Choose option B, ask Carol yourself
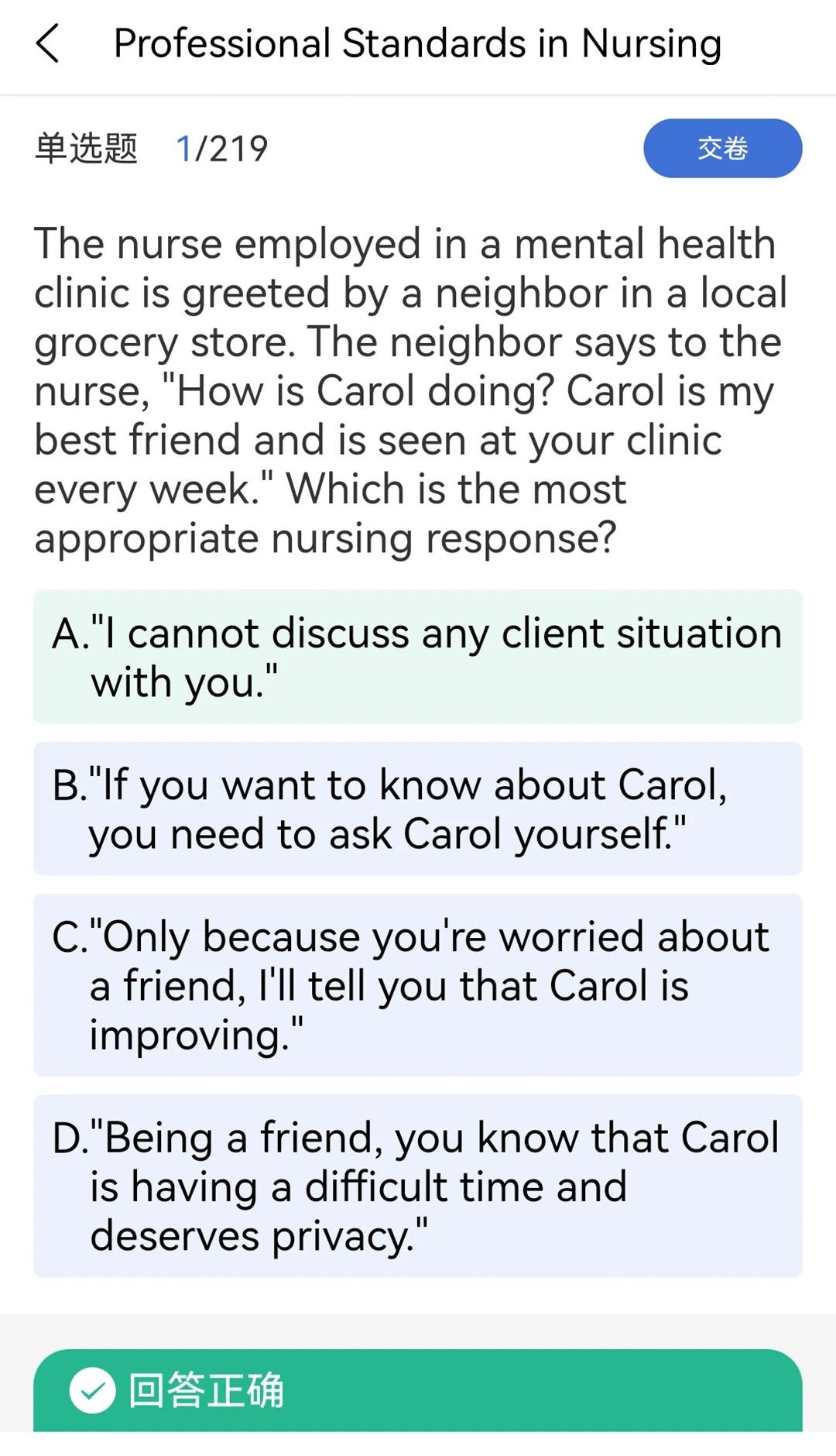Screen dimensions: 836x1456 coord(417,809)
